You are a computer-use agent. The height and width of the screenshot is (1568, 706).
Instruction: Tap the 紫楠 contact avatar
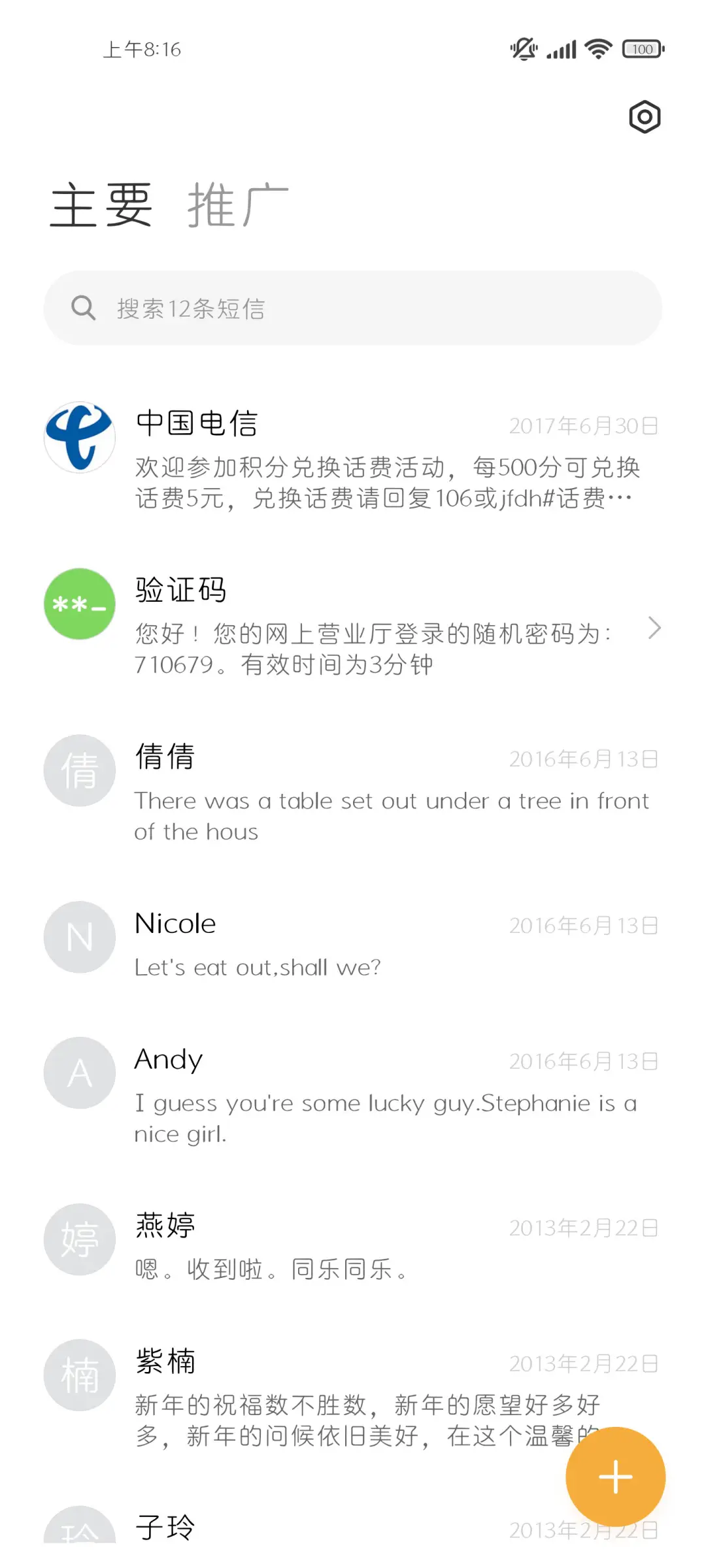tap(79, 1375)
